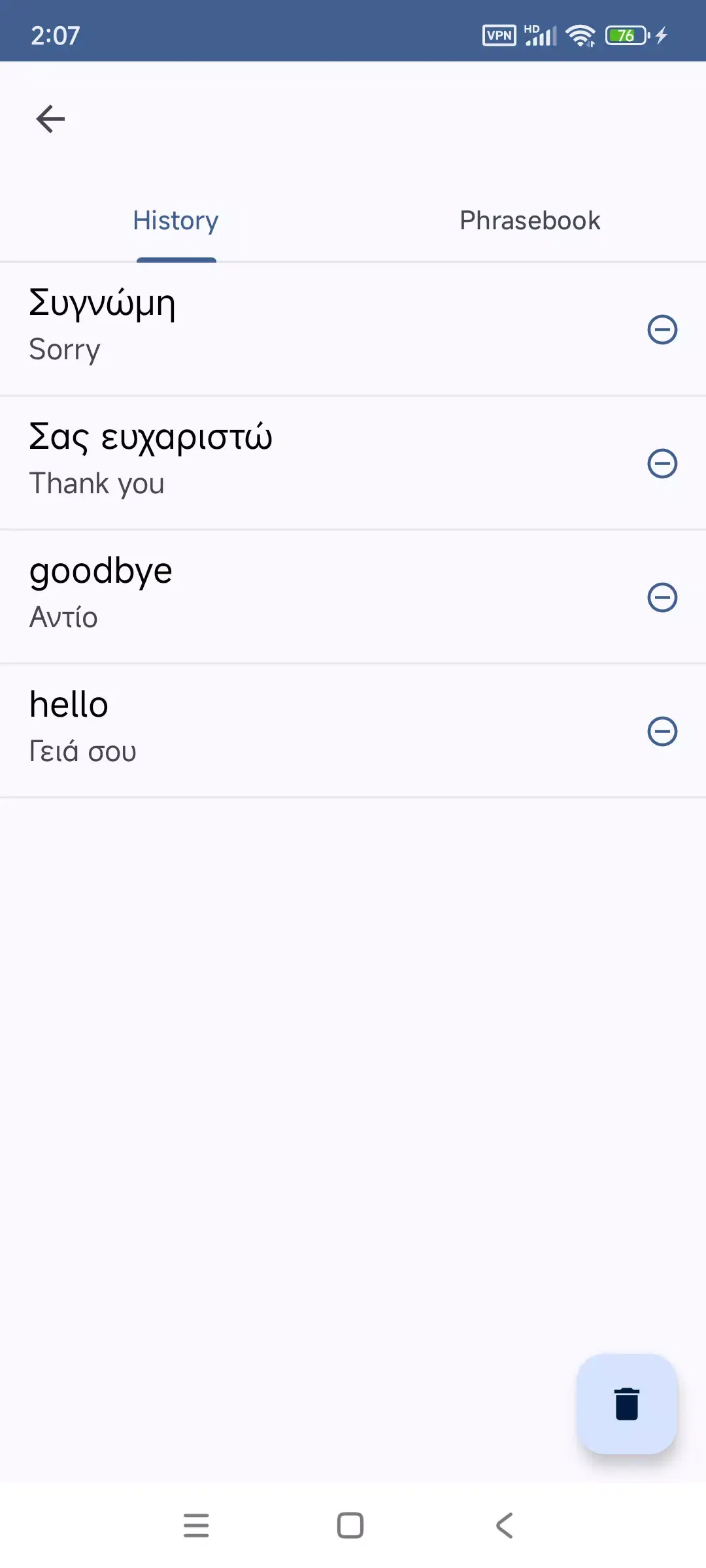Select the History tab

pyautogui.click(x=175, y=220)
